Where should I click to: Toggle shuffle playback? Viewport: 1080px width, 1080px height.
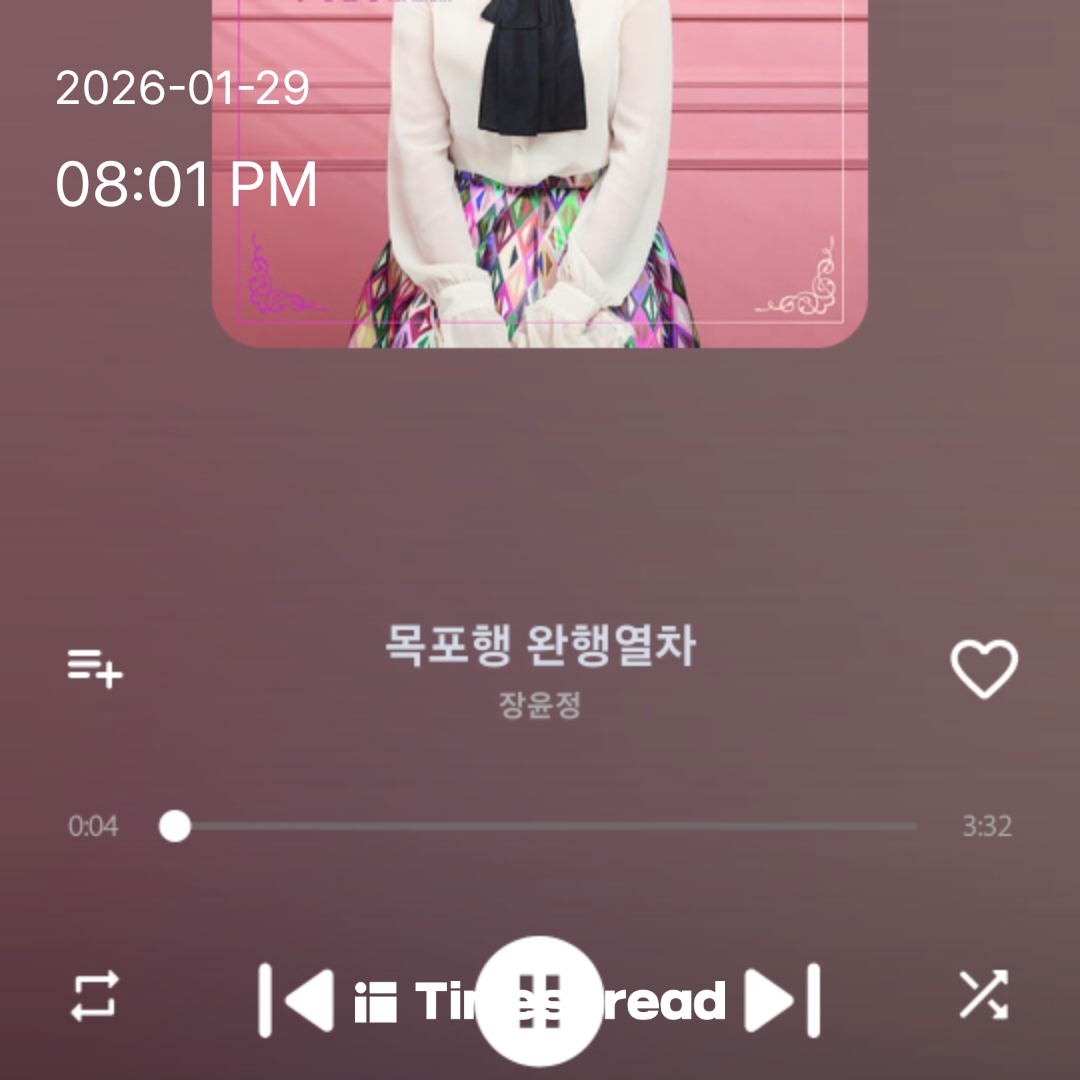(x=984, y=996)
